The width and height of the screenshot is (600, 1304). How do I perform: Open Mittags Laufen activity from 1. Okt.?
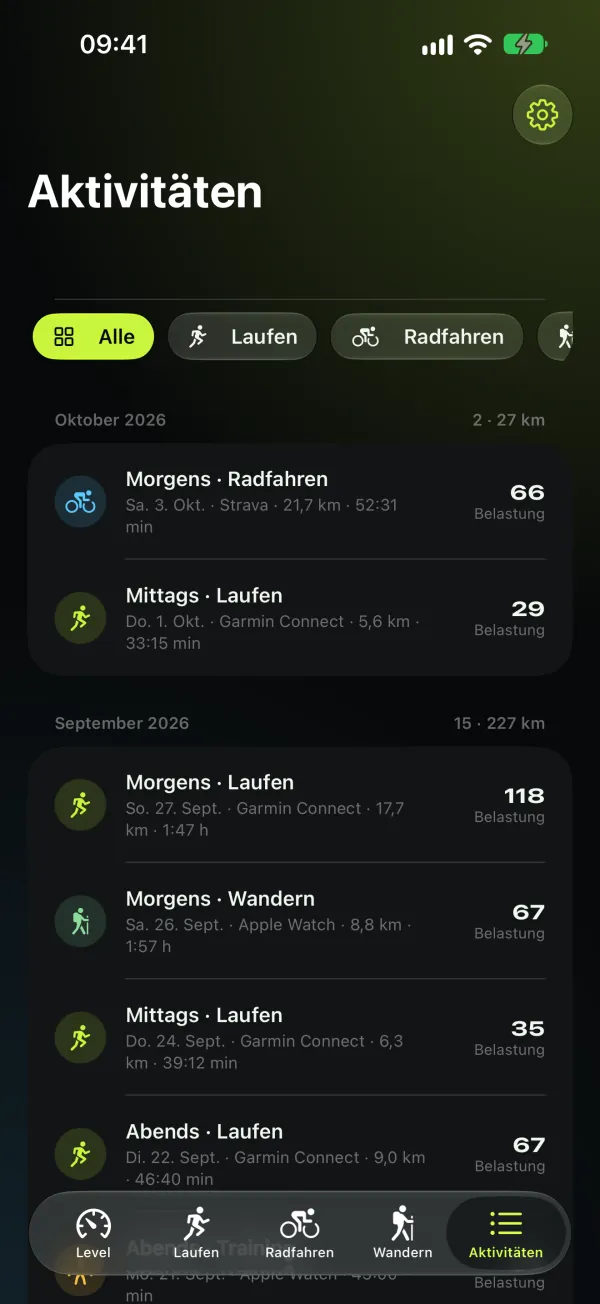(x=300, y=618)
